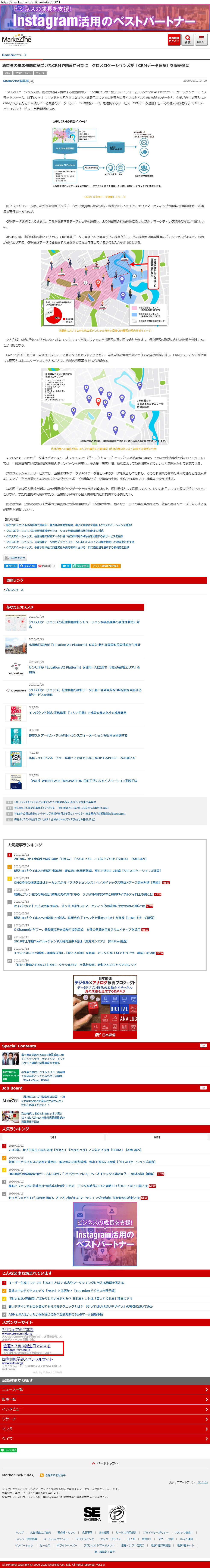
Task: Open sponsor link 金運の７割は誕生日で決まる
Action: point(26,1346)
